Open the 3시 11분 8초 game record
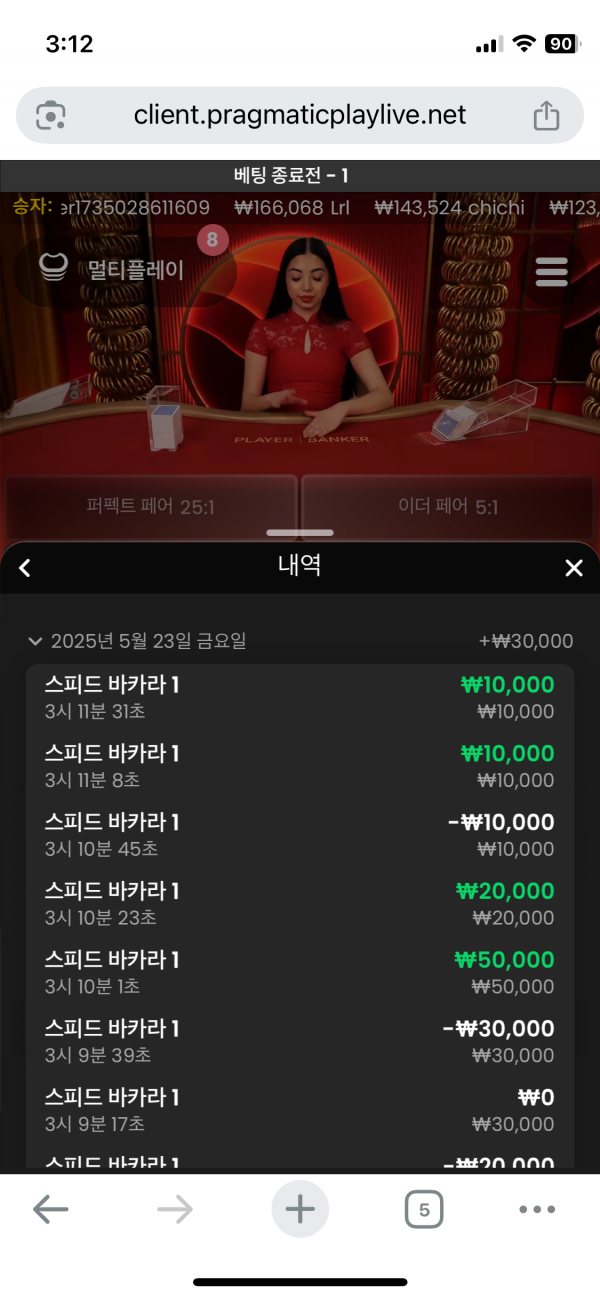The width and height of the screenshot is (600, 1299). [300, 767]
